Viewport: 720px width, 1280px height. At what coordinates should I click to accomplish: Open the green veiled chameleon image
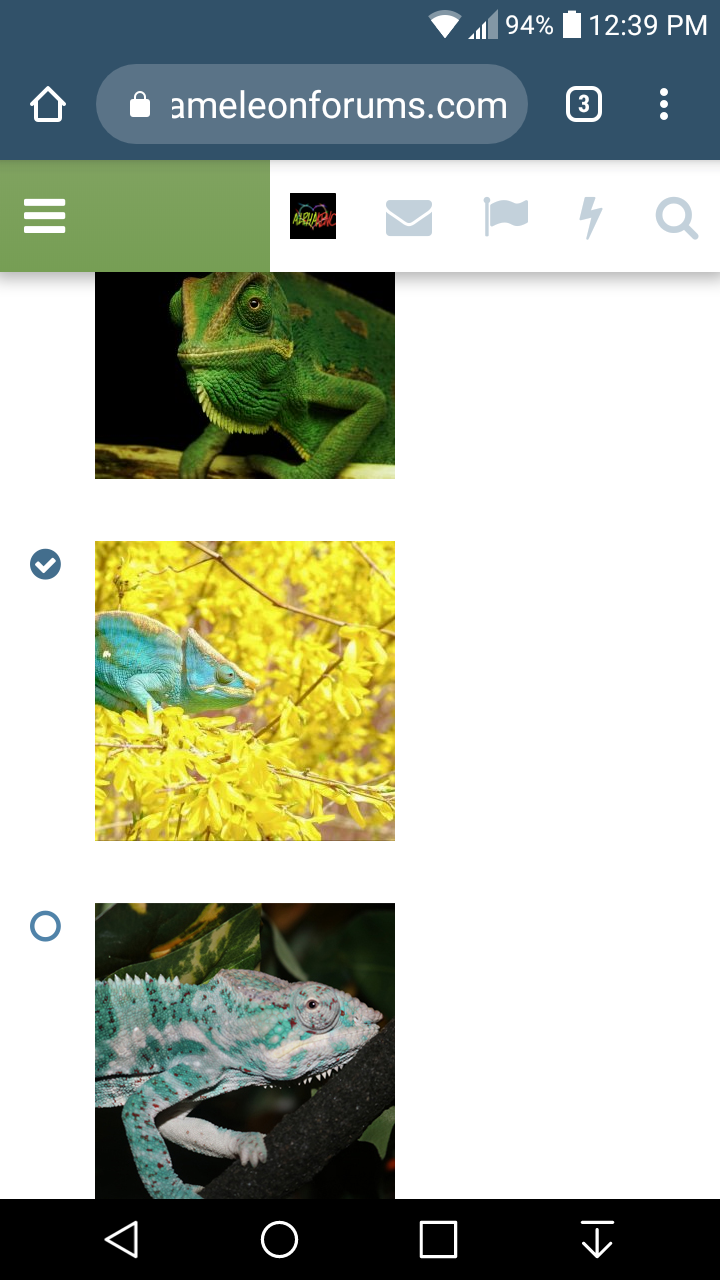click(244, 375)
